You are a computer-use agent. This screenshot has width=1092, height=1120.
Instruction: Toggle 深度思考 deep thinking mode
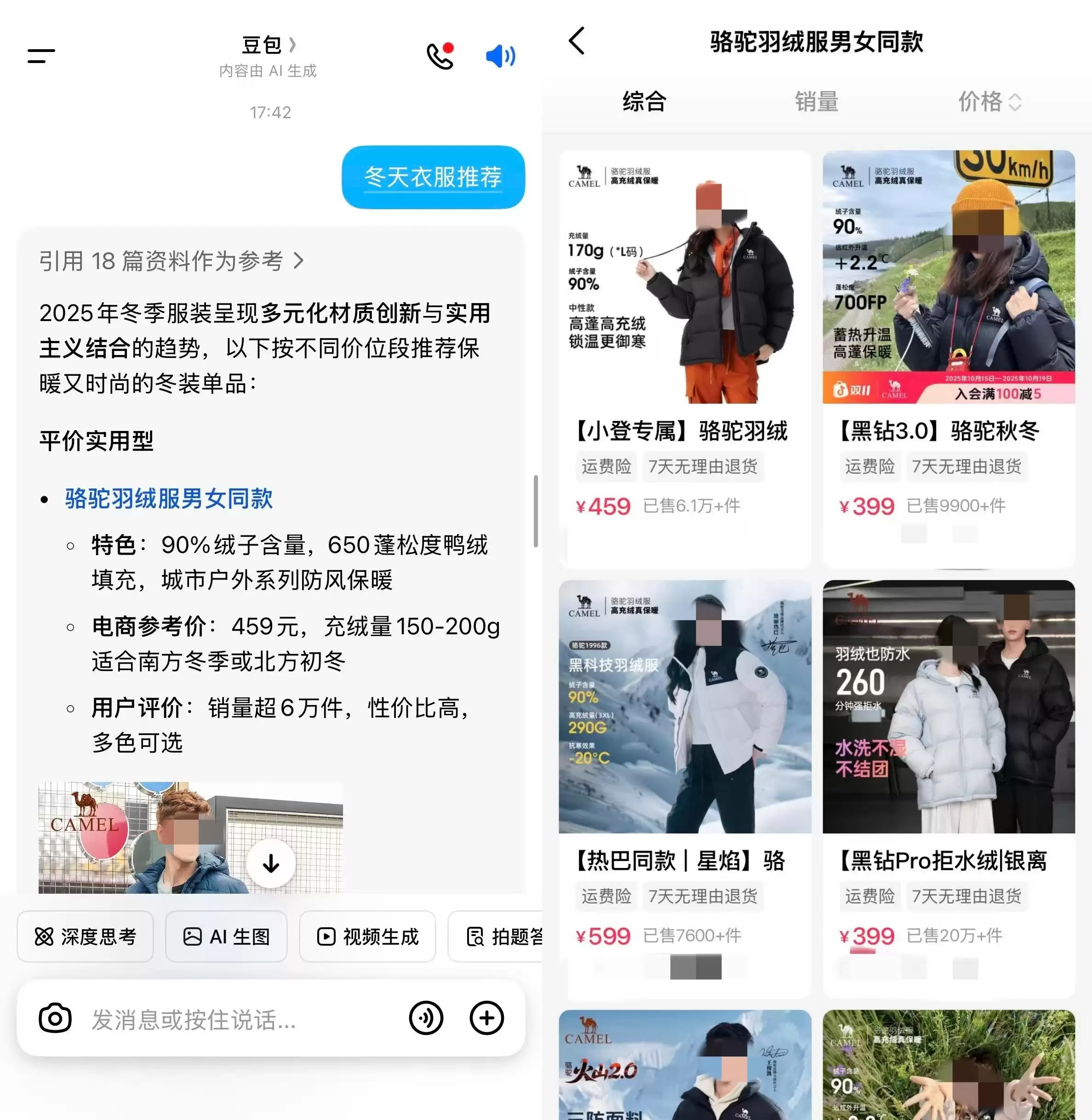coord(85,937)
